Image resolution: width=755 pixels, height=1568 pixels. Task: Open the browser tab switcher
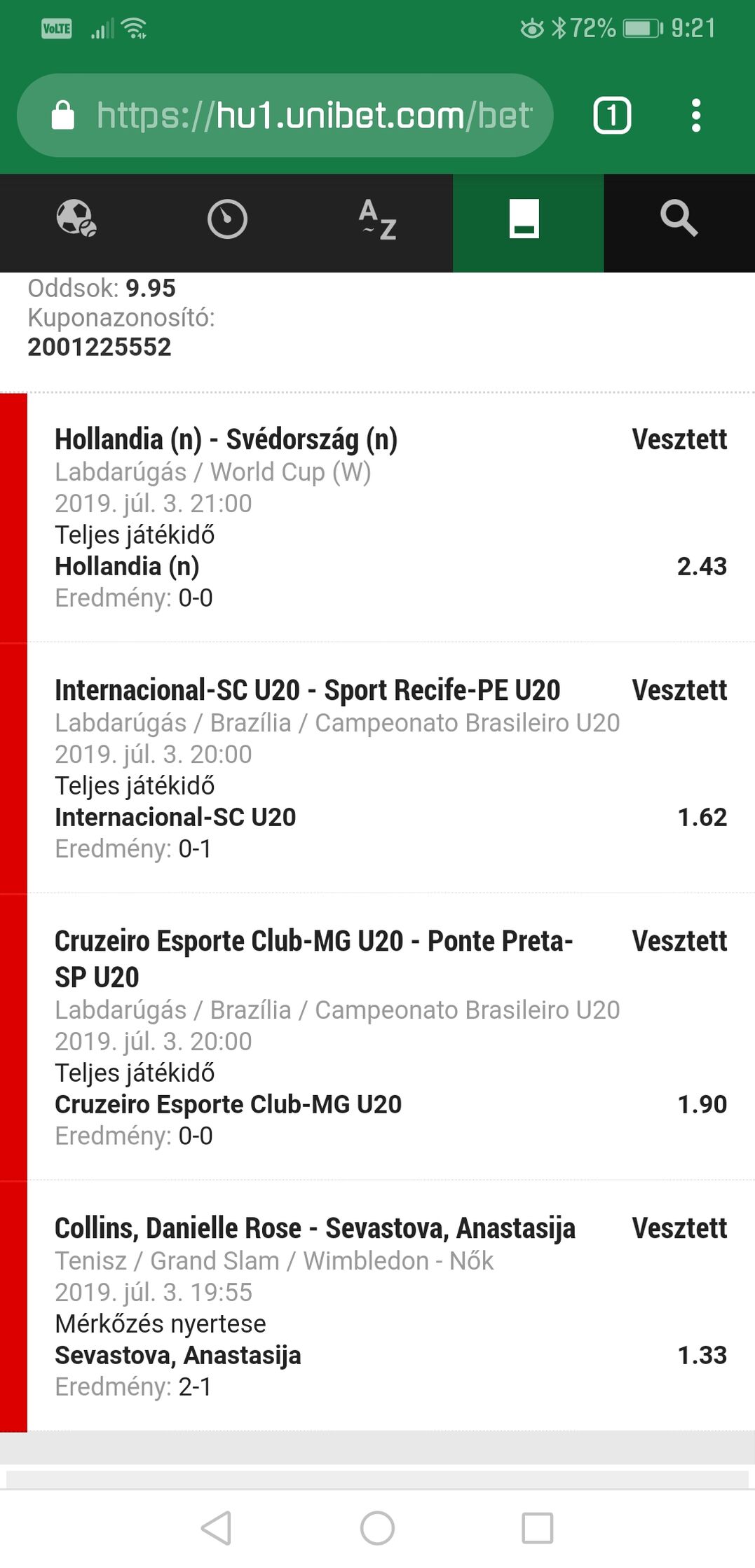612,116
